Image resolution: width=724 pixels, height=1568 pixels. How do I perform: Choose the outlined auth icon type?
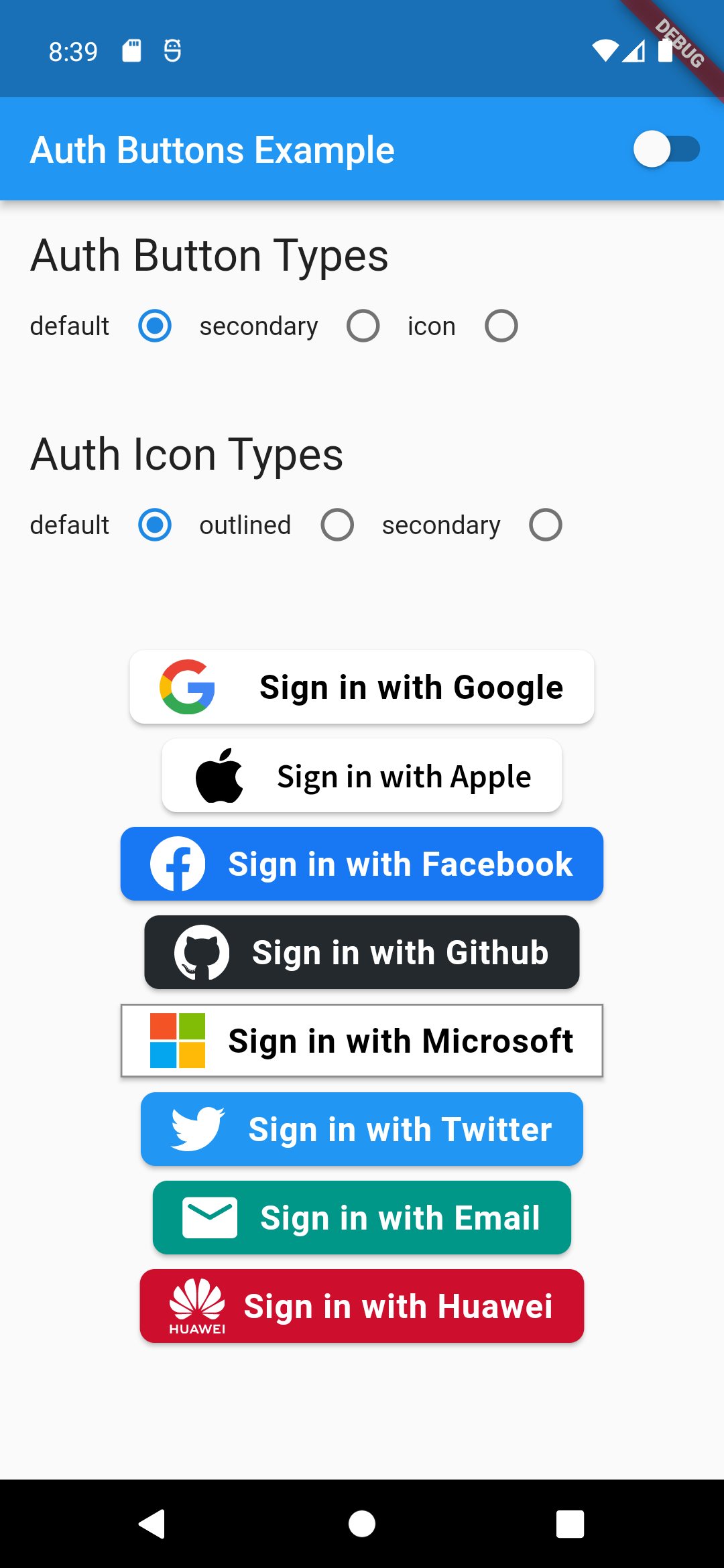click(337, 525)
